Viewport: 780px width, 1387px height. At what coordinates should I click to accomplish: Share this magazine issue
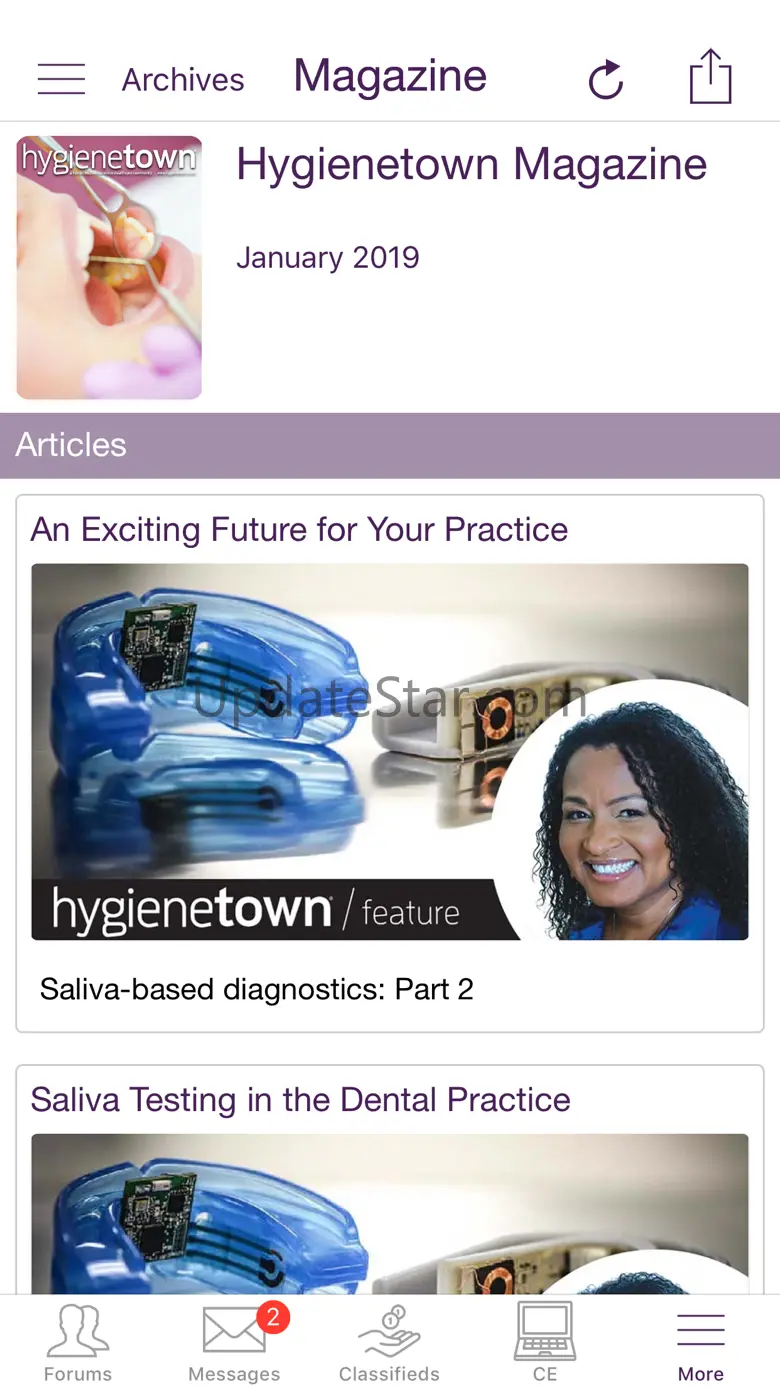711,76
